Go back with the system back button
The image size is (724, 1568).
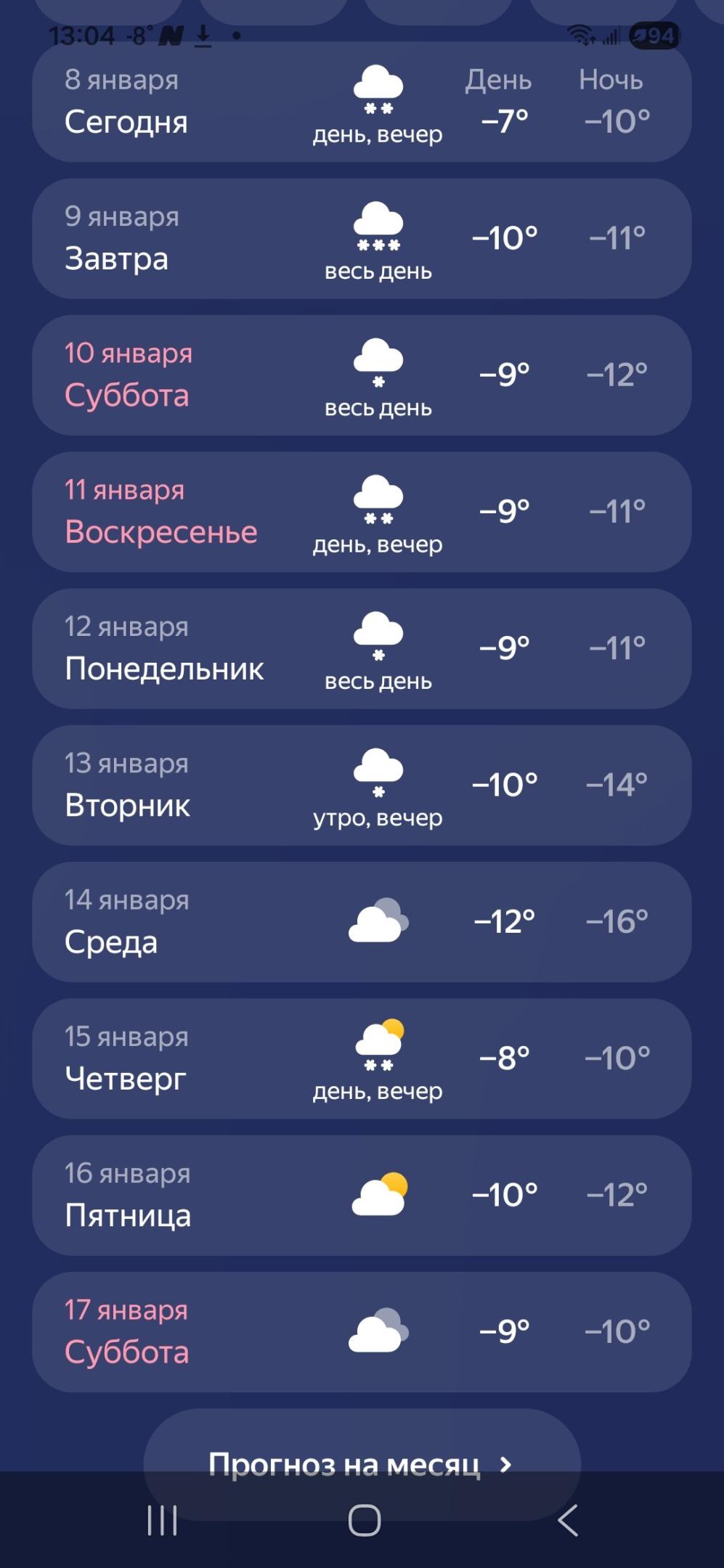[568, 1520]
